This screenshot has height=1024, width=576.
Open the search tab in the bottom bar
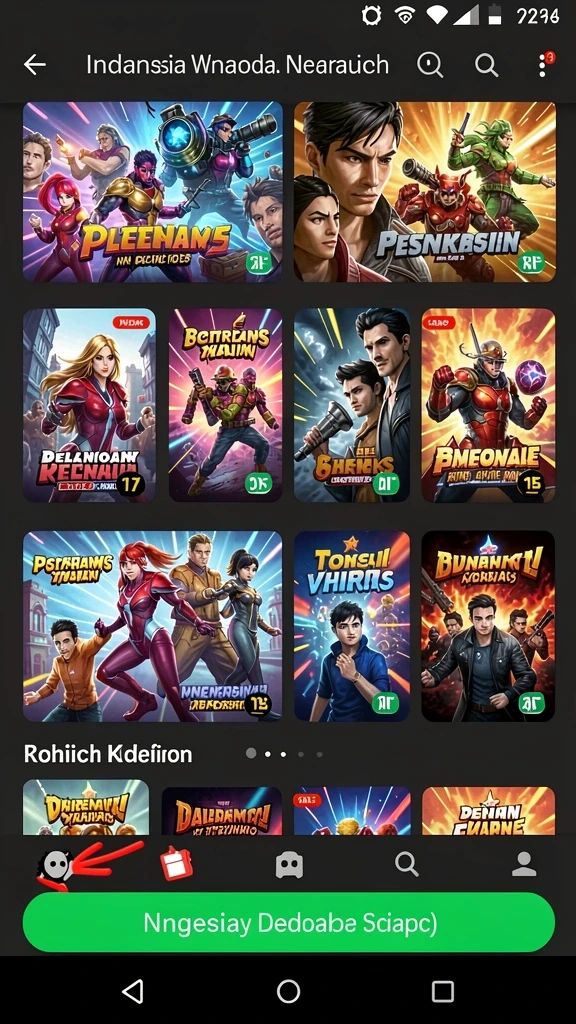pyautogui.click(x=406, y=864)
